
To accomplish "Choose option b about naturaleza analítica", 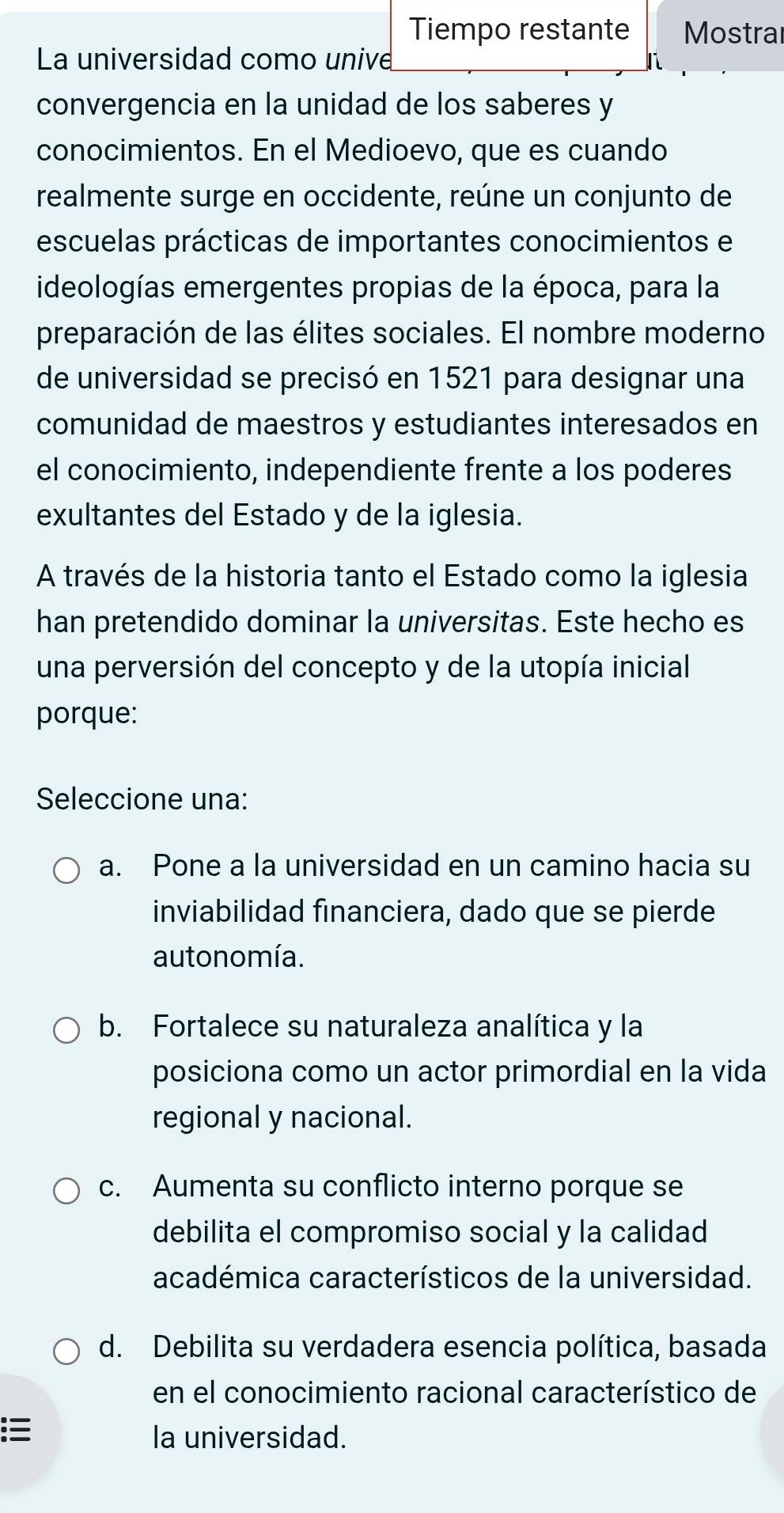I will click(x=66, y=1031).
